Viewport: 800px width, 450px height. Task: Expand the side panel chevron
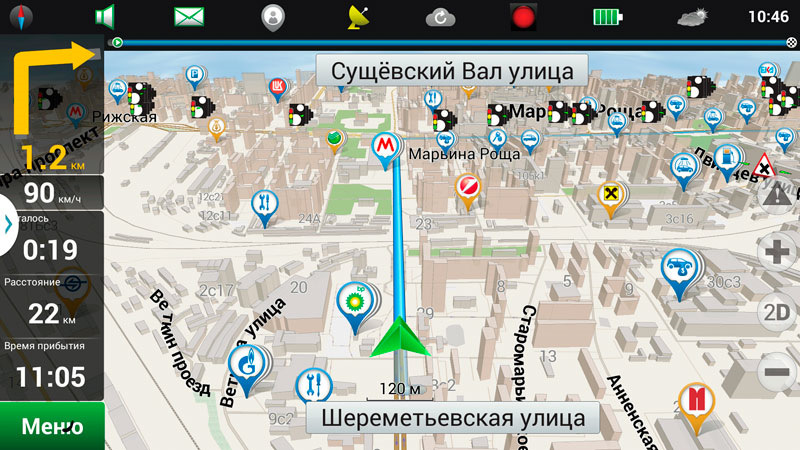pos(7,222)
